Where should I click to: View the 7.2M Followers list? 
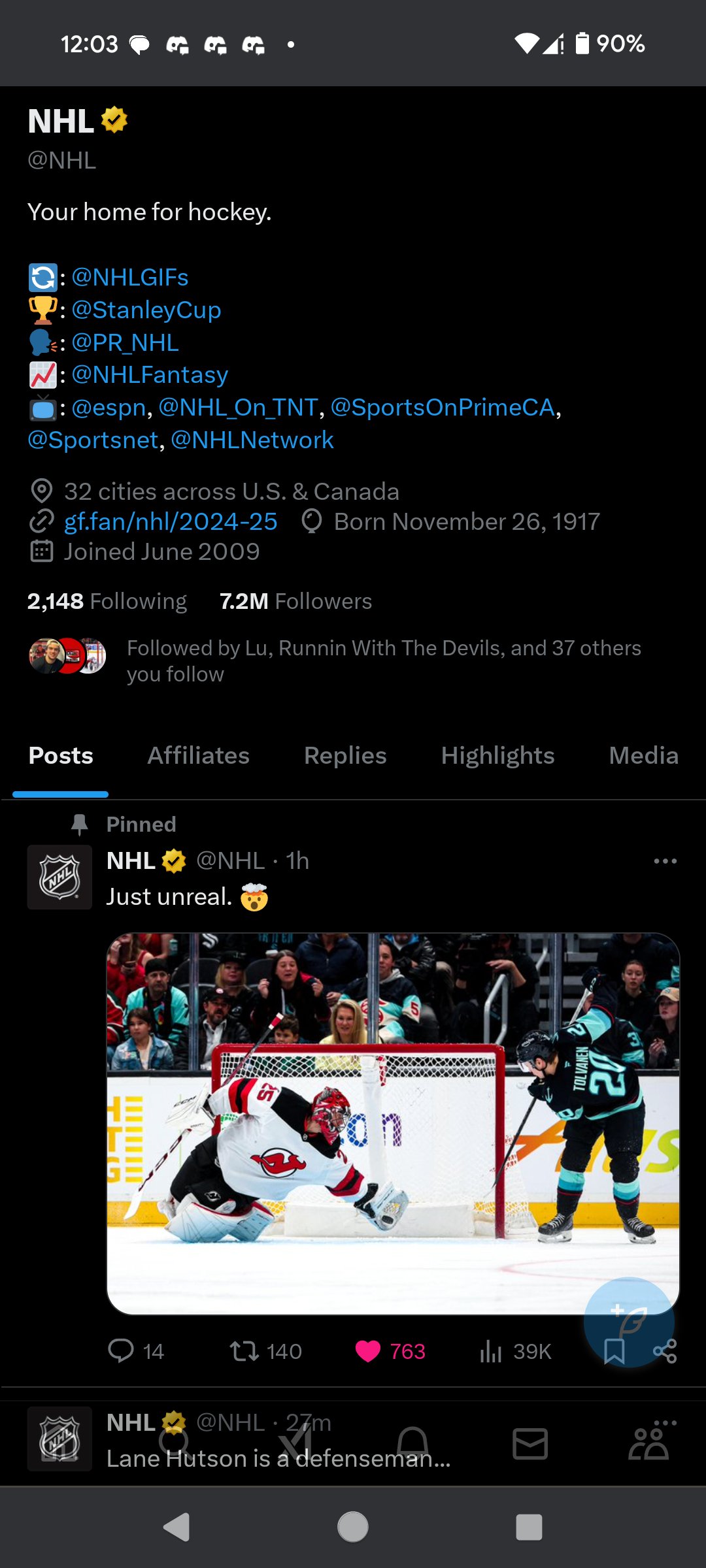(x=295, y=601)
